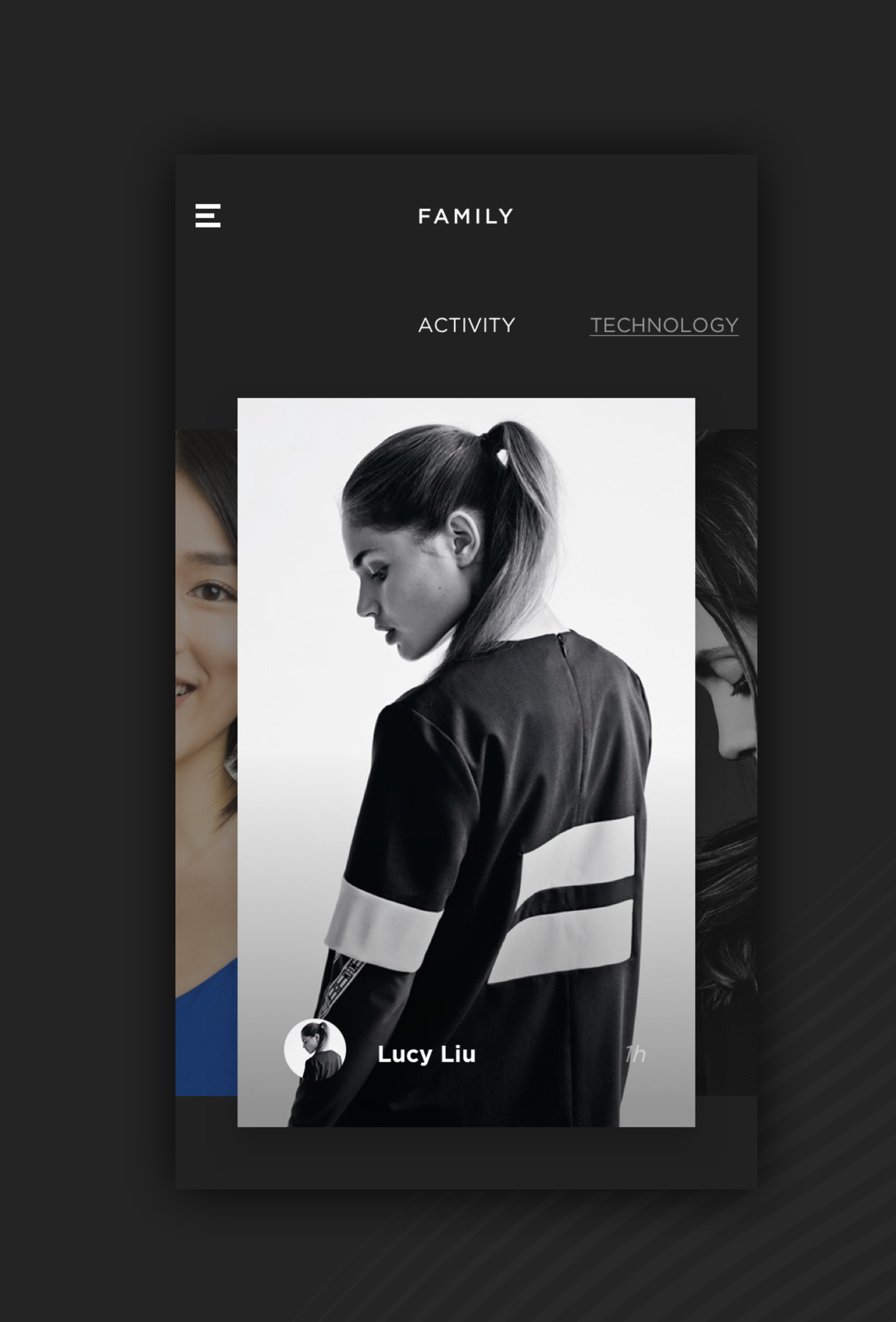Image resolution: width=896 pixels, height=1322 pixels.
Task: Open the dark card after Lucy Liu's
Action: pos(726,760)
